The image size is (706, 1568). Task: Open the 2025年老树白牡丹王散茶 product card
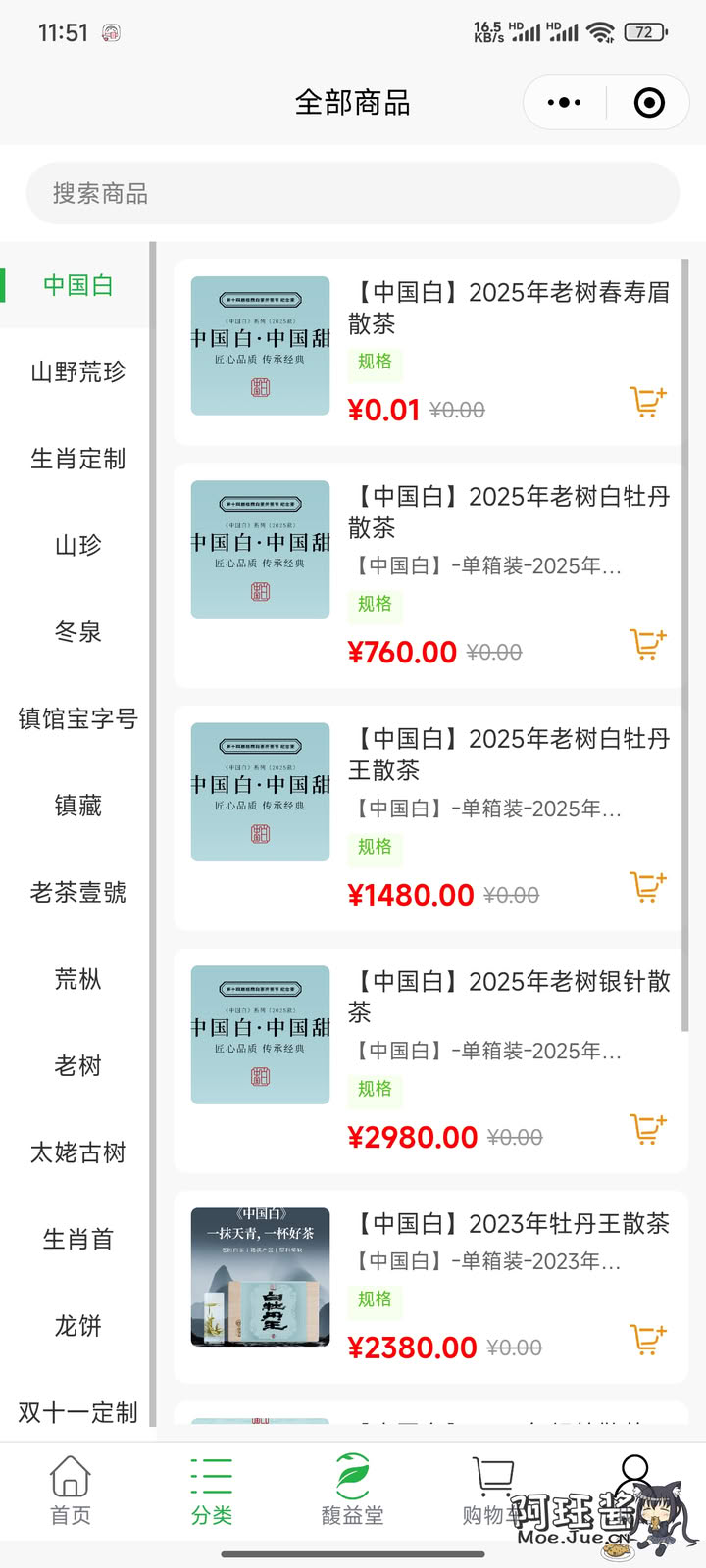[429, 818]
